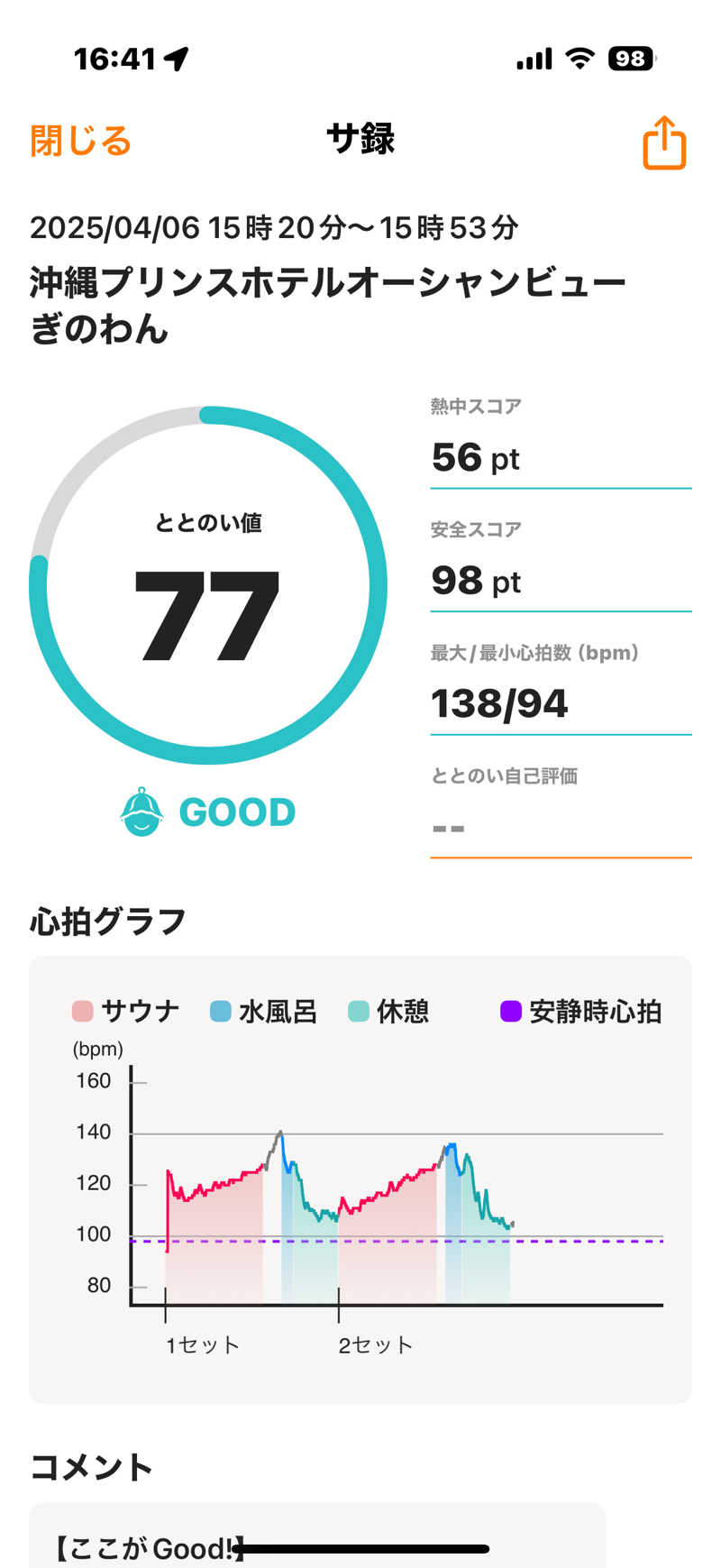Set the ととのい自己評価 value

pos(560,827)
